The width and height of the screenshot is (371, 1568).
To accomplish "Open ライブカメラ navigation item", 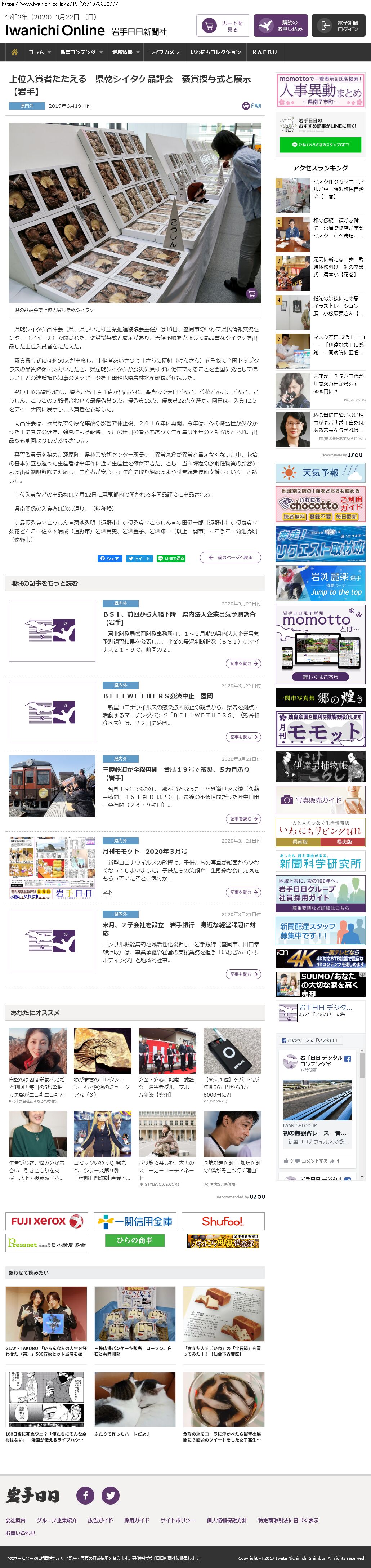I will pos(164,52).
